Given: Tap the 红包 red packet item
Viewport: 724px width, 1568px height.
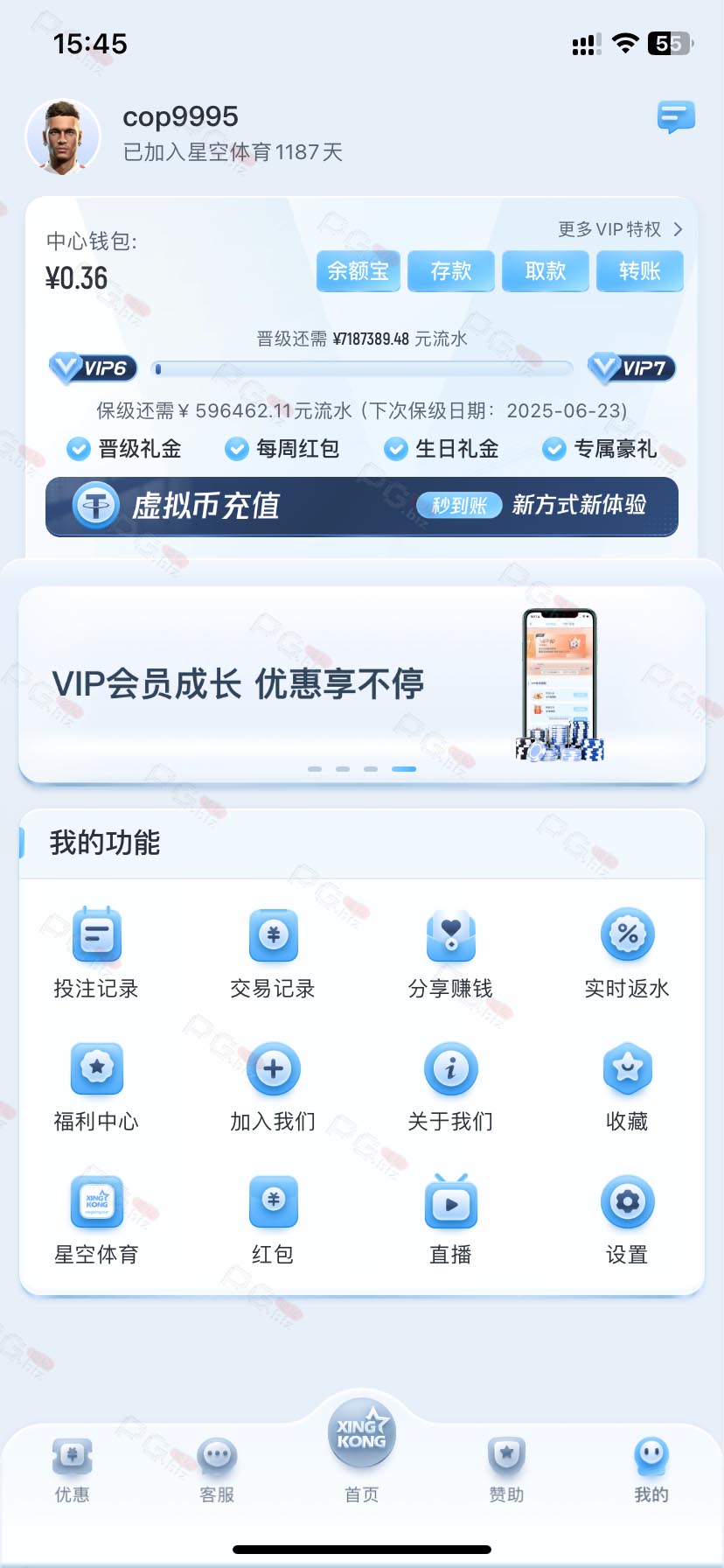Looking at the screenshot, I should pos(273,1219).
